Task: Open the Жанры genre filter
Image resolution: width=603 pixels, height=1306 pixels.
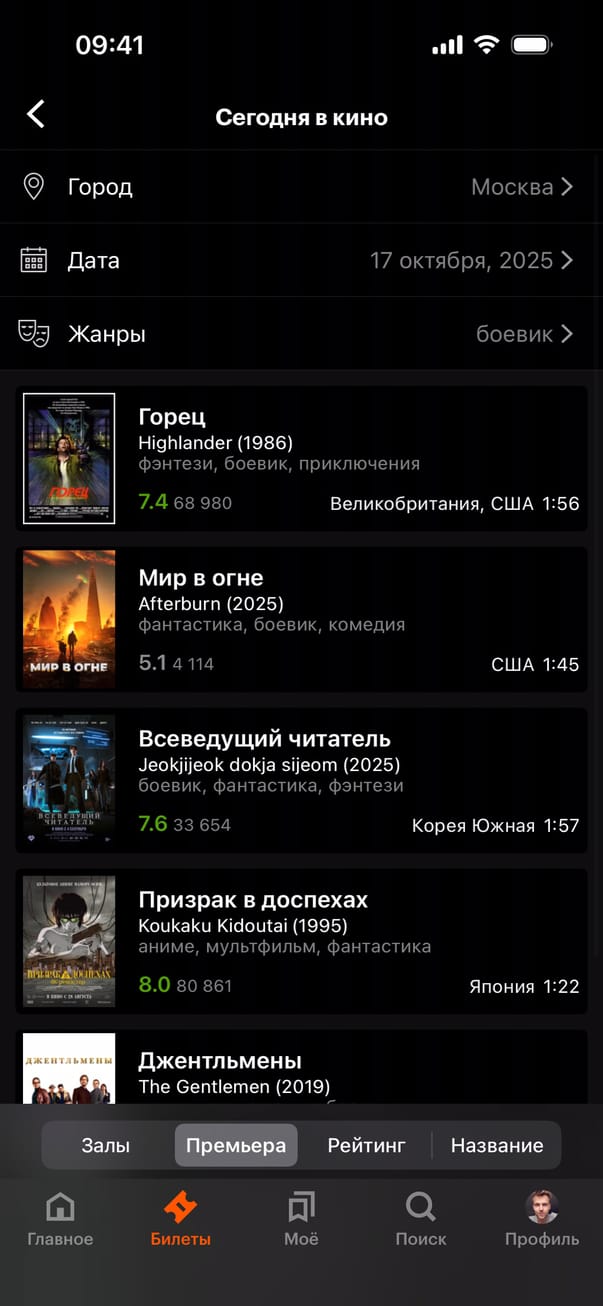Action: pyautogui.click(x=301, y=334)
